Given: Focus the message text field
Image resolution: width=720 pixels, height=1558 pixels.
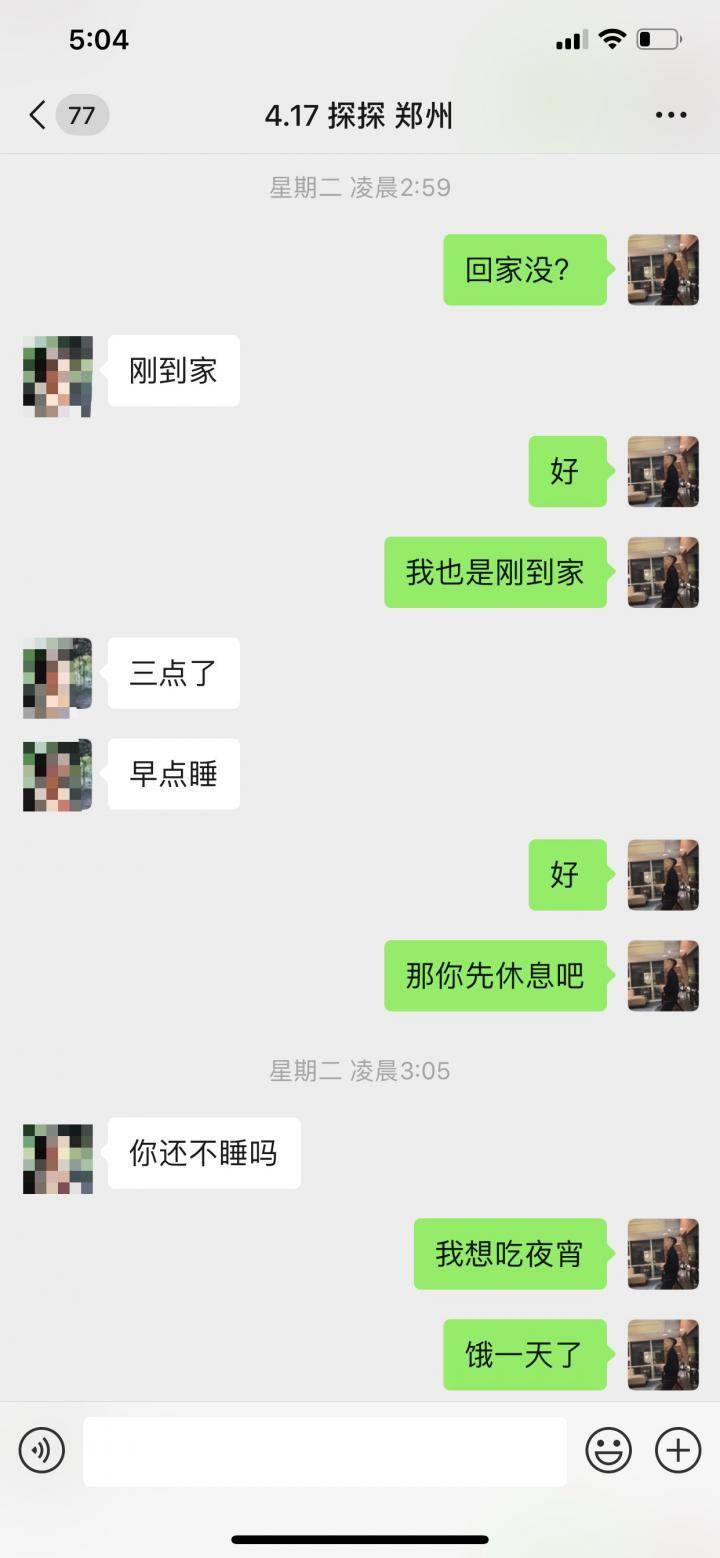Looking at the screenshot, I should point(324,1451).
